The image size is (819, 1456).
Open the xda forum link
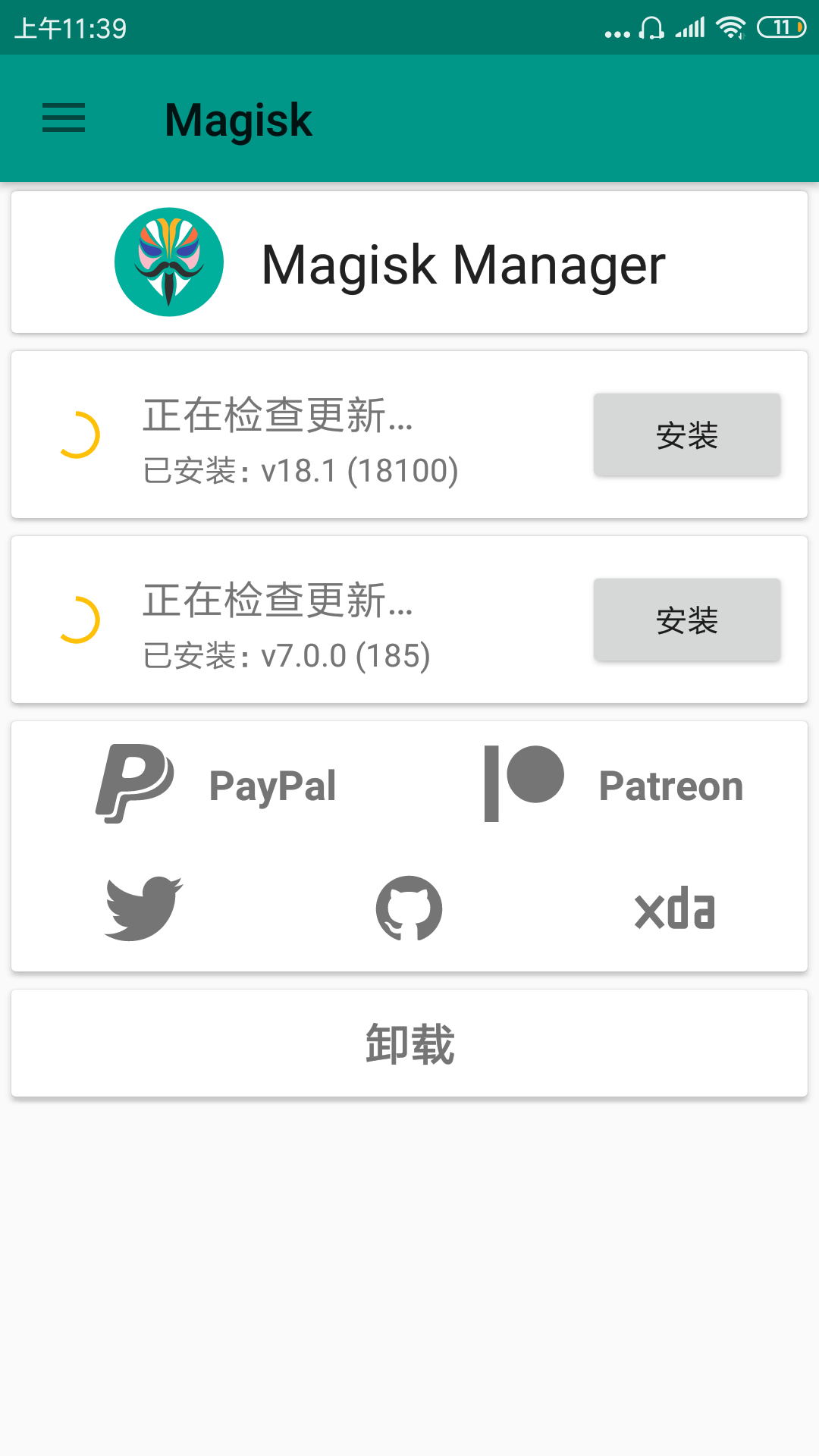point(675,908)
